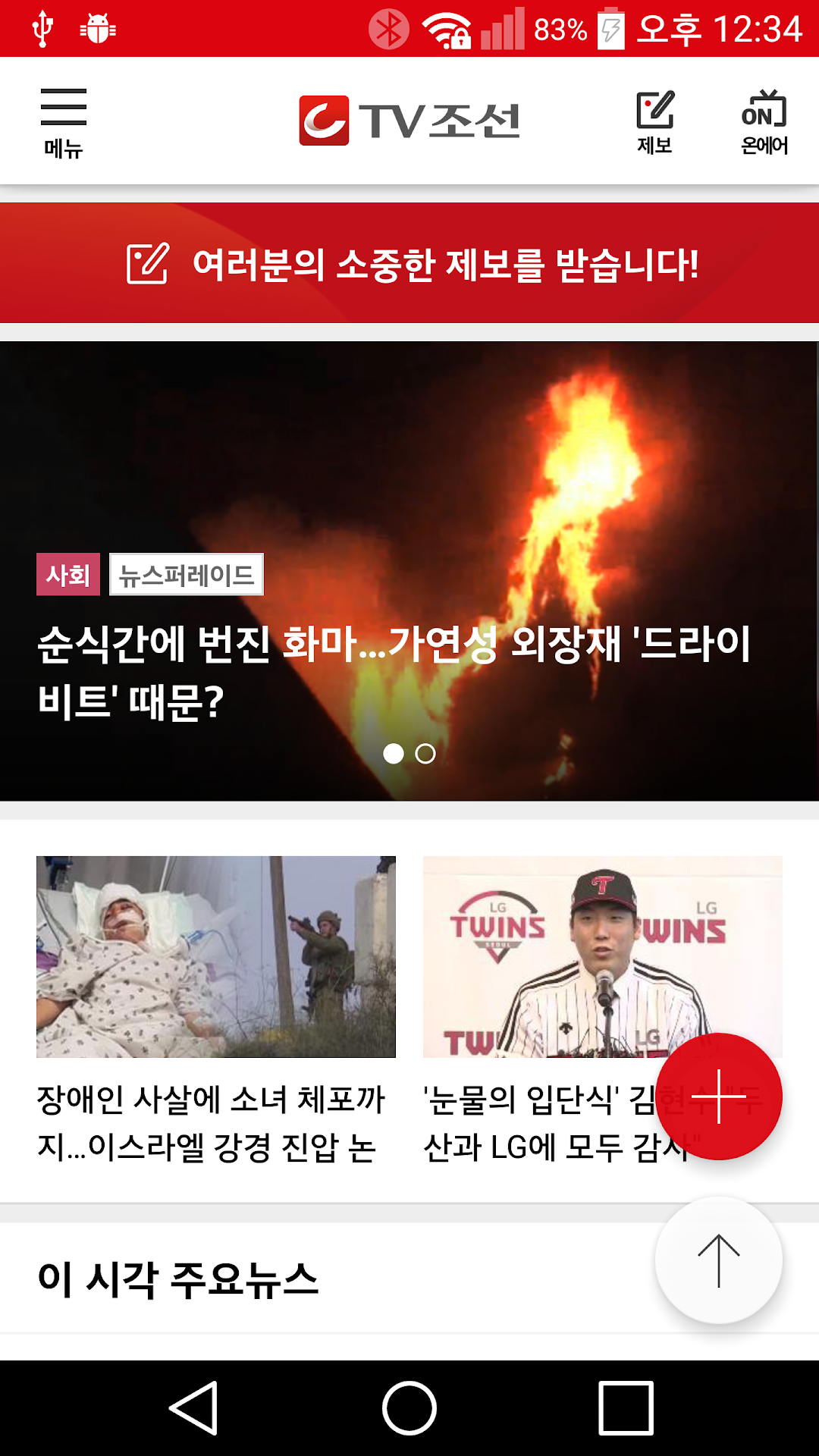The height and width of the screenshot is (1456, 819).
Task: Go back using the system back button
Action: coord(194,1408)
